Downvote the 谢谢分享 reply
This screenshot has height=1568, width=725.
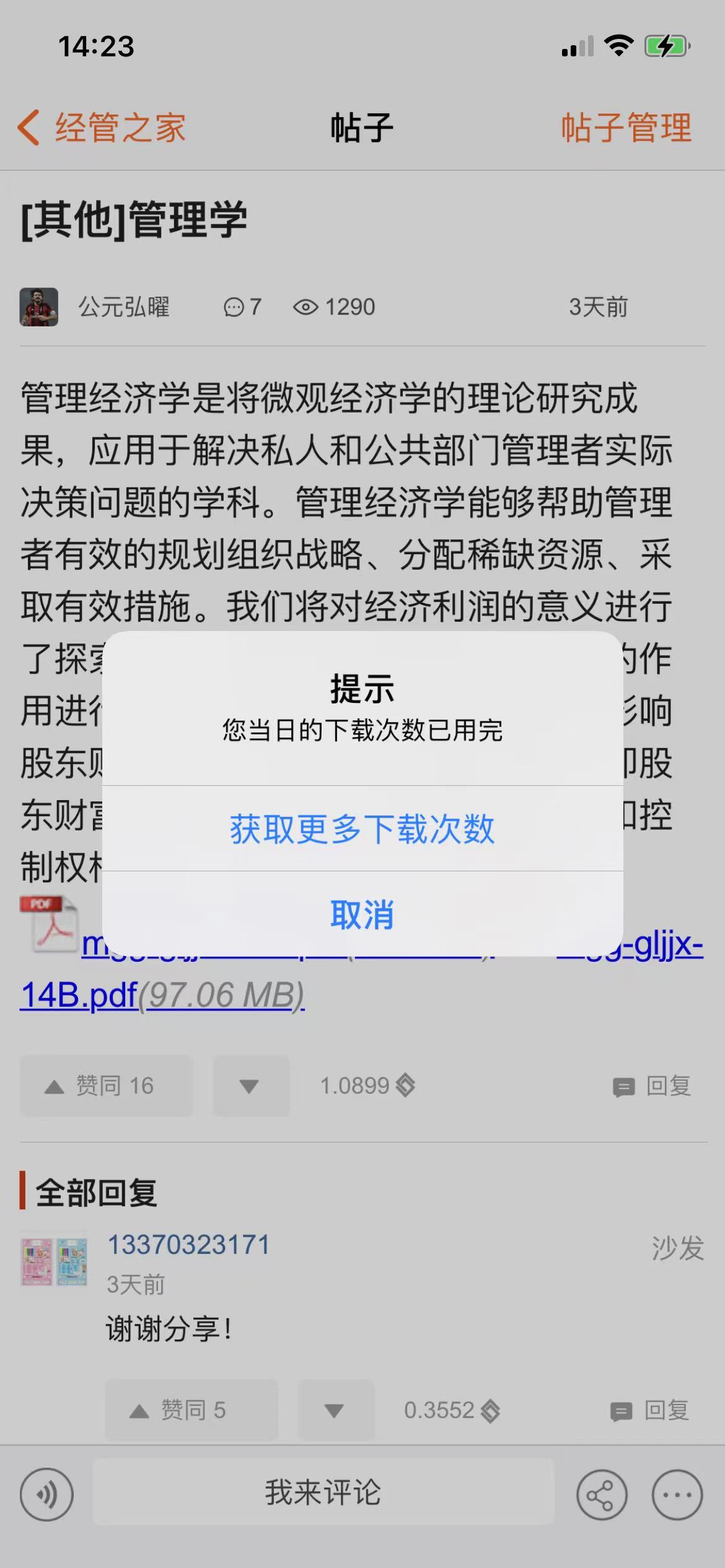335,1410
